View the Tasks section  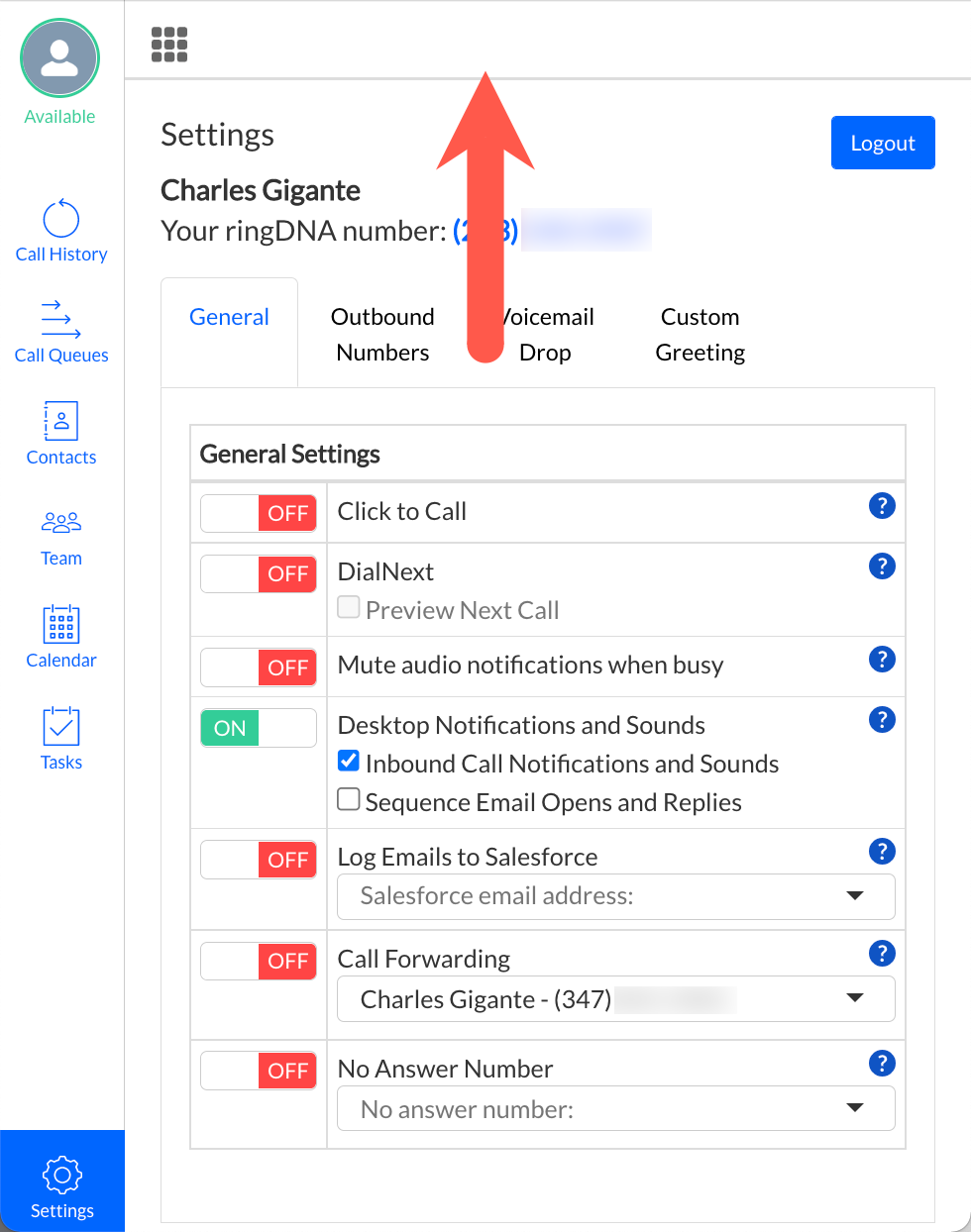tap(61, 739)
